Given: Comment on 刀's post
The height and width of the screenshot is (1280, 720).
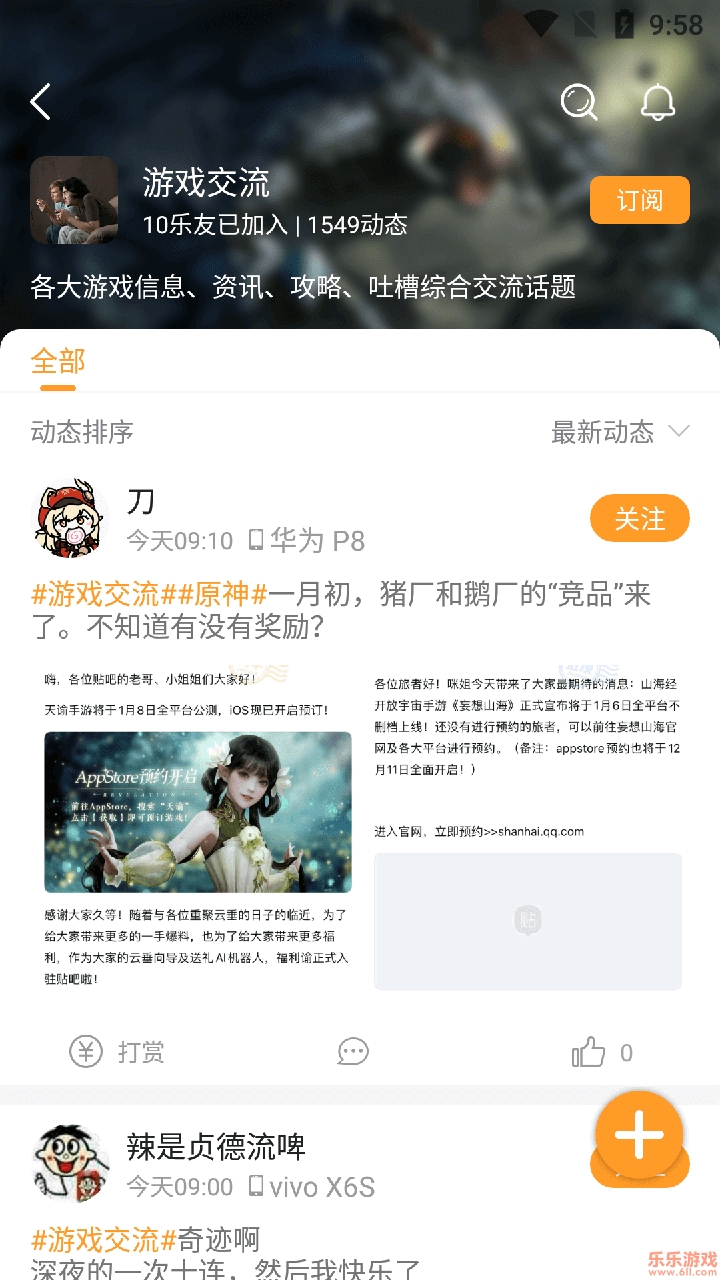Looking at the screenshot, I should pos(353,1052).
